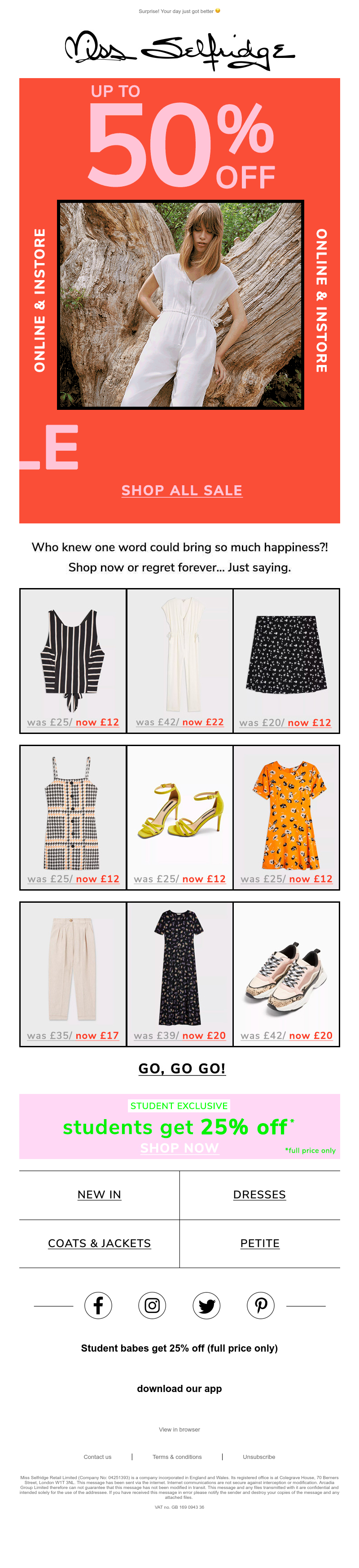The width and height of the screenshot is (359, 1568).
Task: Open the Facebook icon
Action: pos(98,1306)
